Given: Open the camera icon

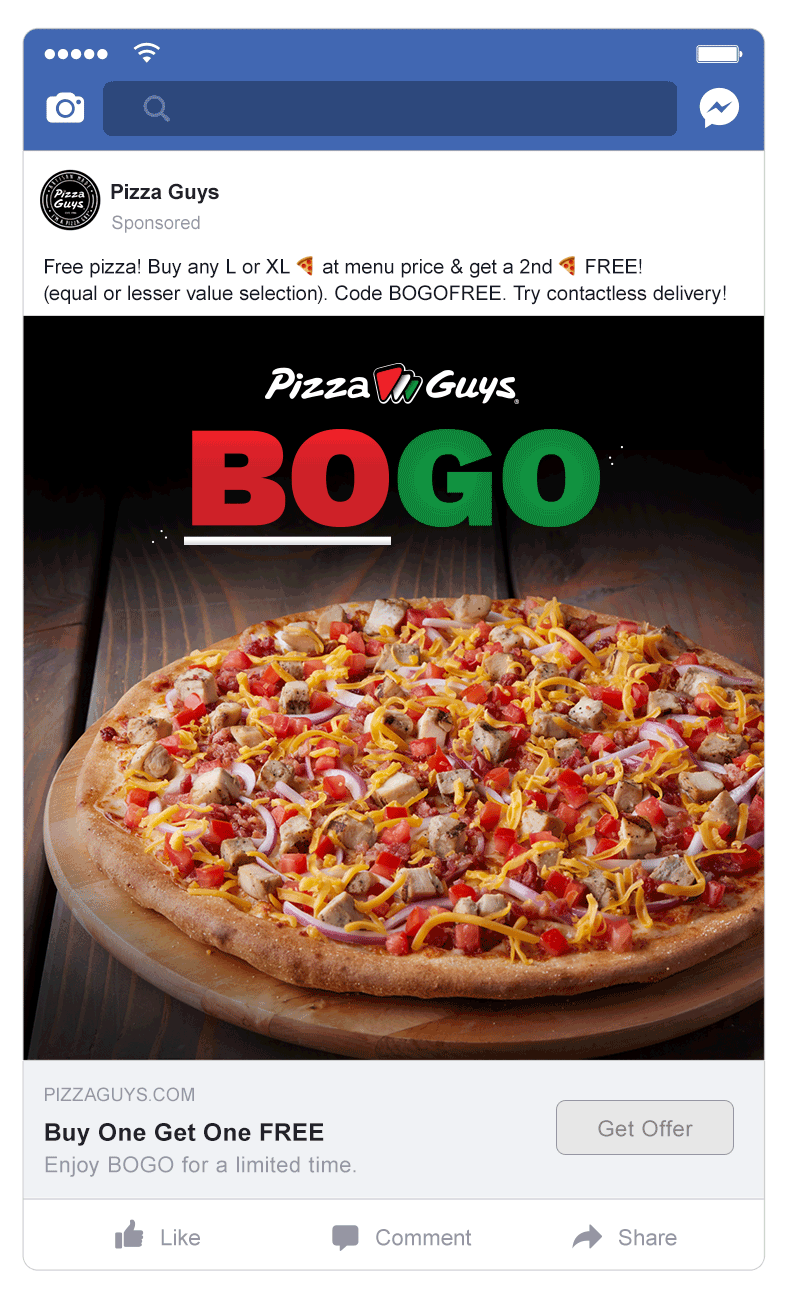Looking at the screenshot, I should pyautogui.click(x=66, y=108).
